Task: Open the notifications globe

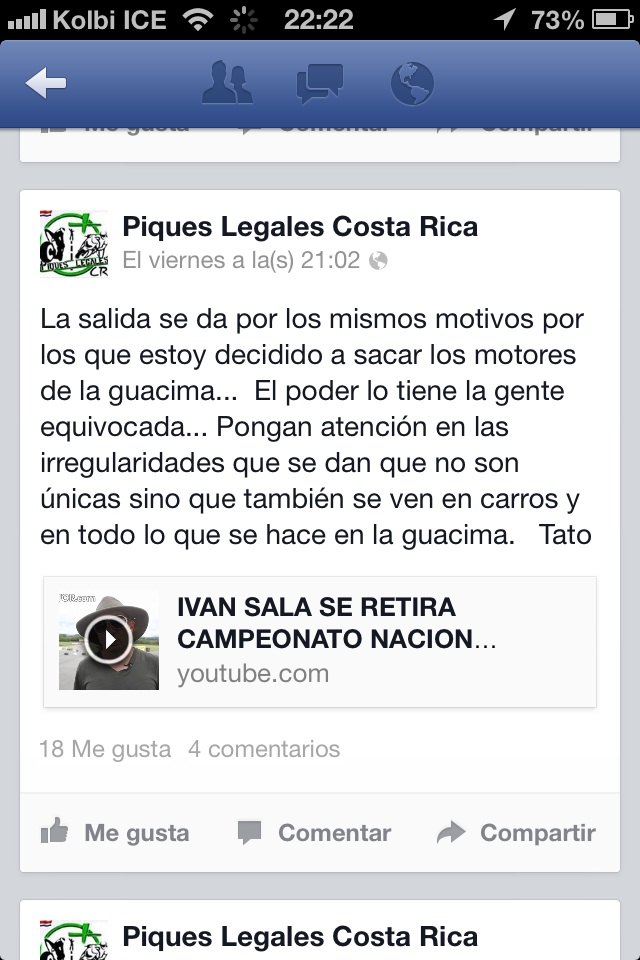Action: pyautogui.click(x=411, y=84)
